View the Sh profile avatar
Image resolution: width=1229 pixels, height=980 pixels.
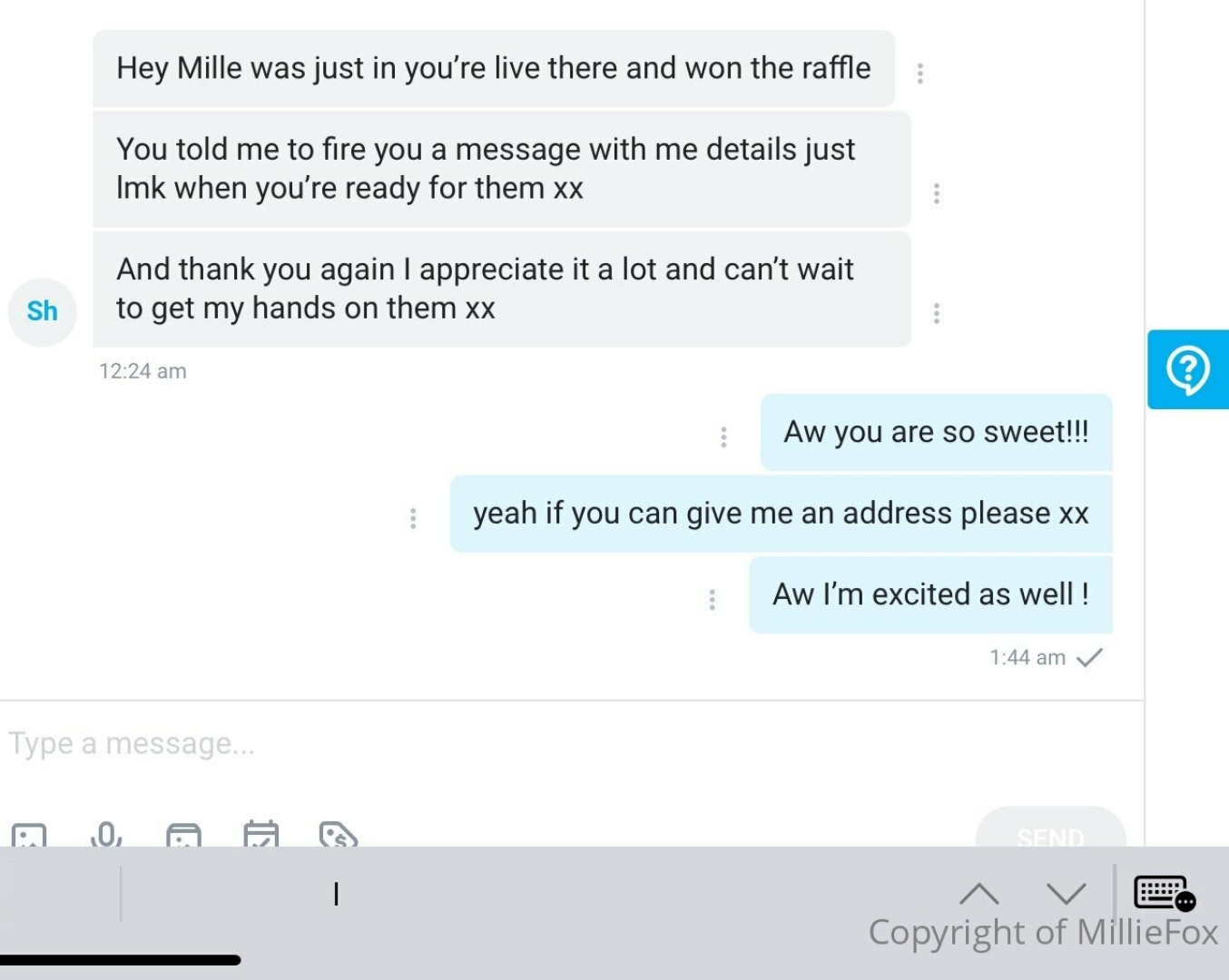tap(42, 311)
